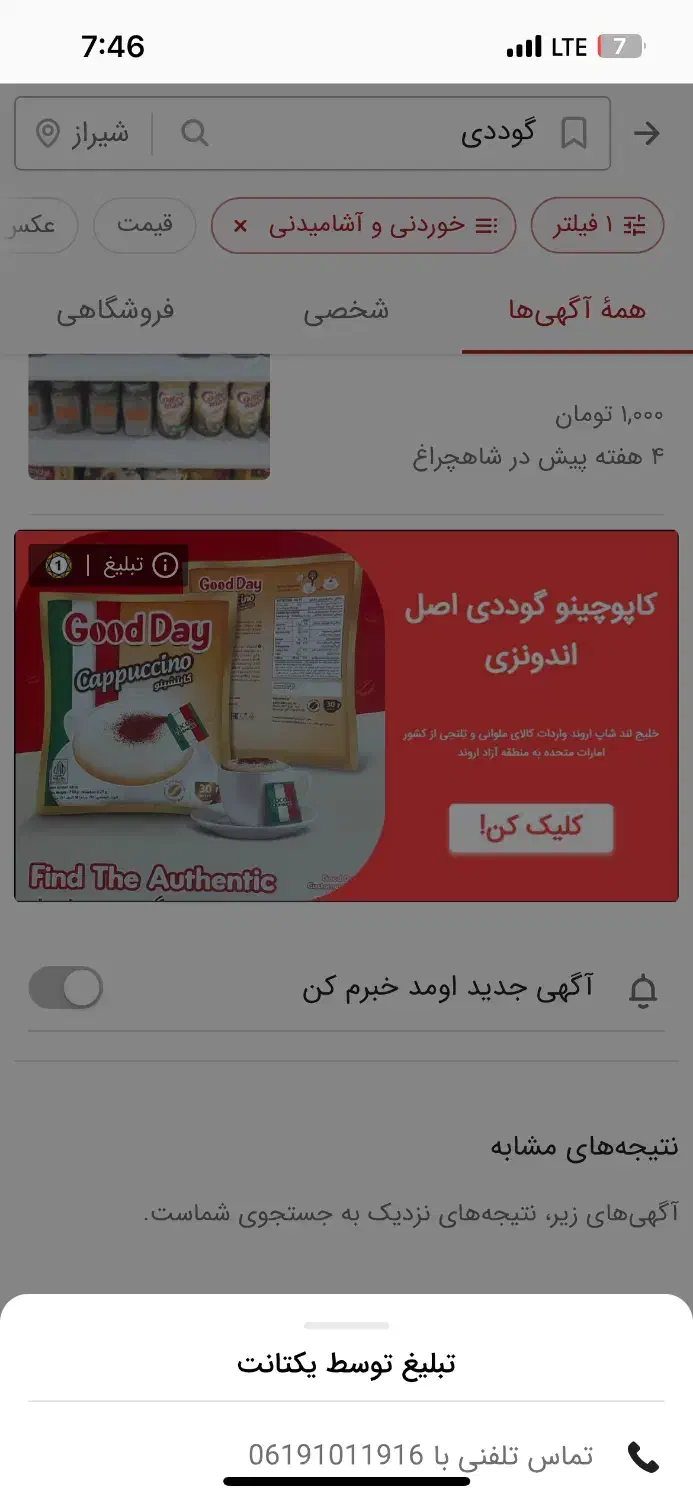Remove the خوردنی و آشامیدنی category filter

pyautogui.click(x=240, y=226)
